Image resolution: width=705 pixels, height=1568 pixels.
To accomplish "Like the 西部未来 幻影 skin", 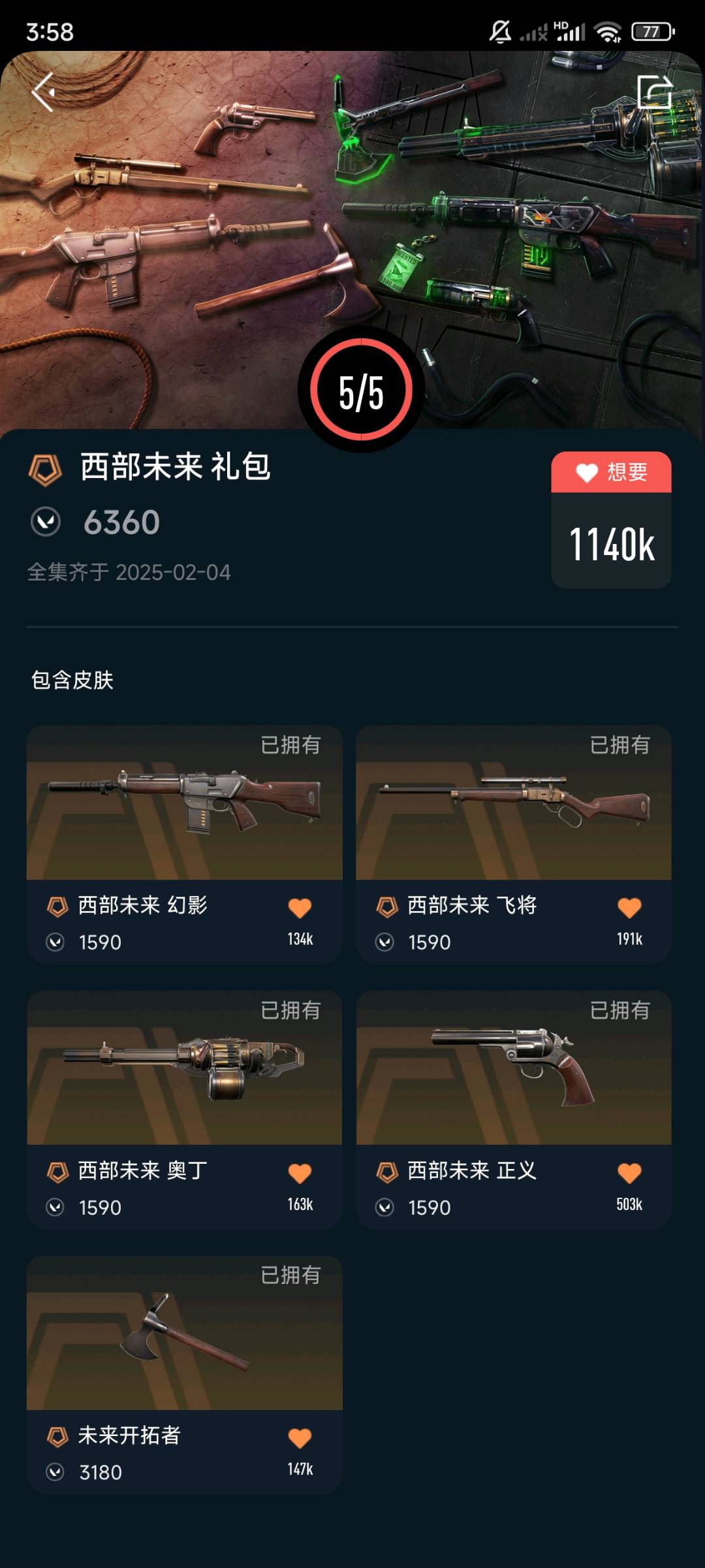I will 300,908.
